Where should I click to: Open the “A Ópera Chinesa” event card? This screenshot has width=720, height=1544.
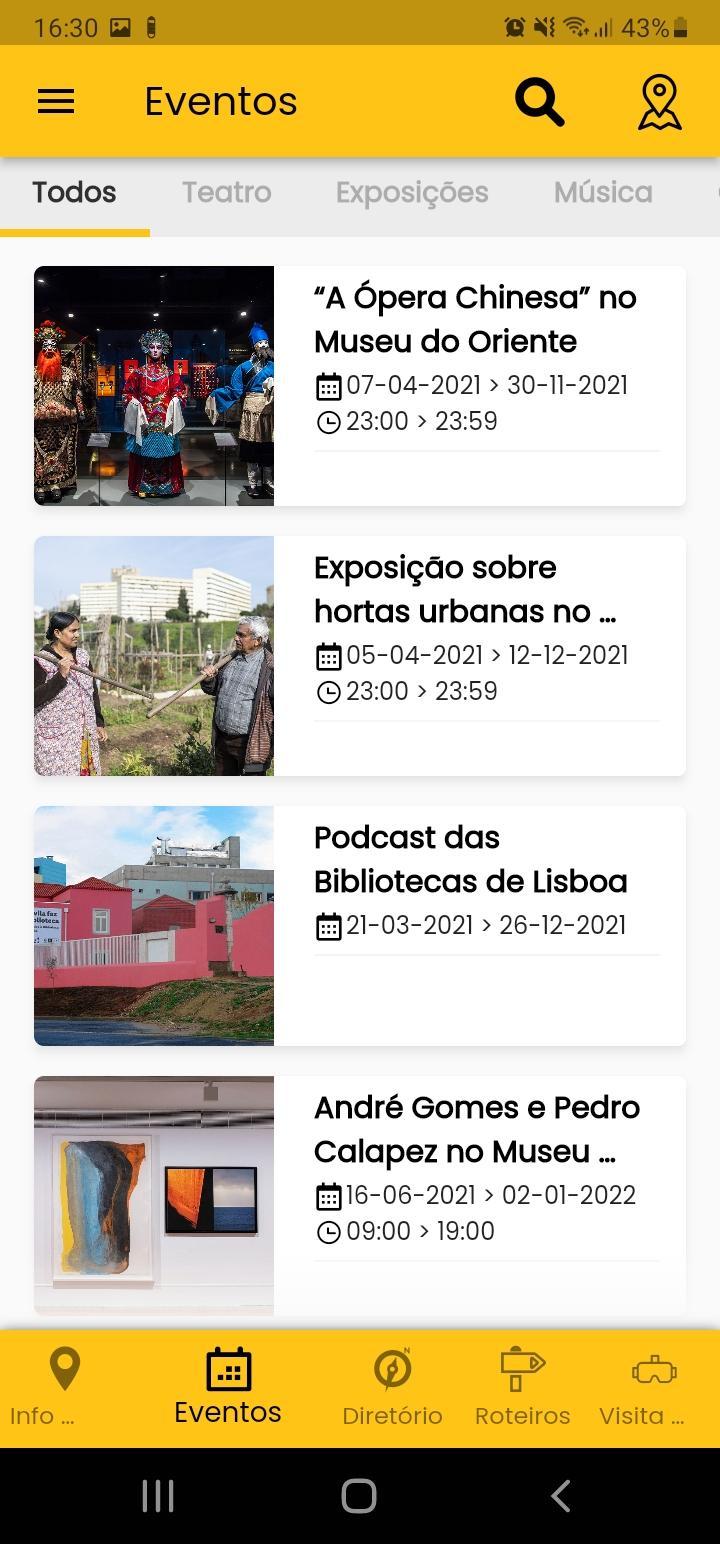coord(360,386)
